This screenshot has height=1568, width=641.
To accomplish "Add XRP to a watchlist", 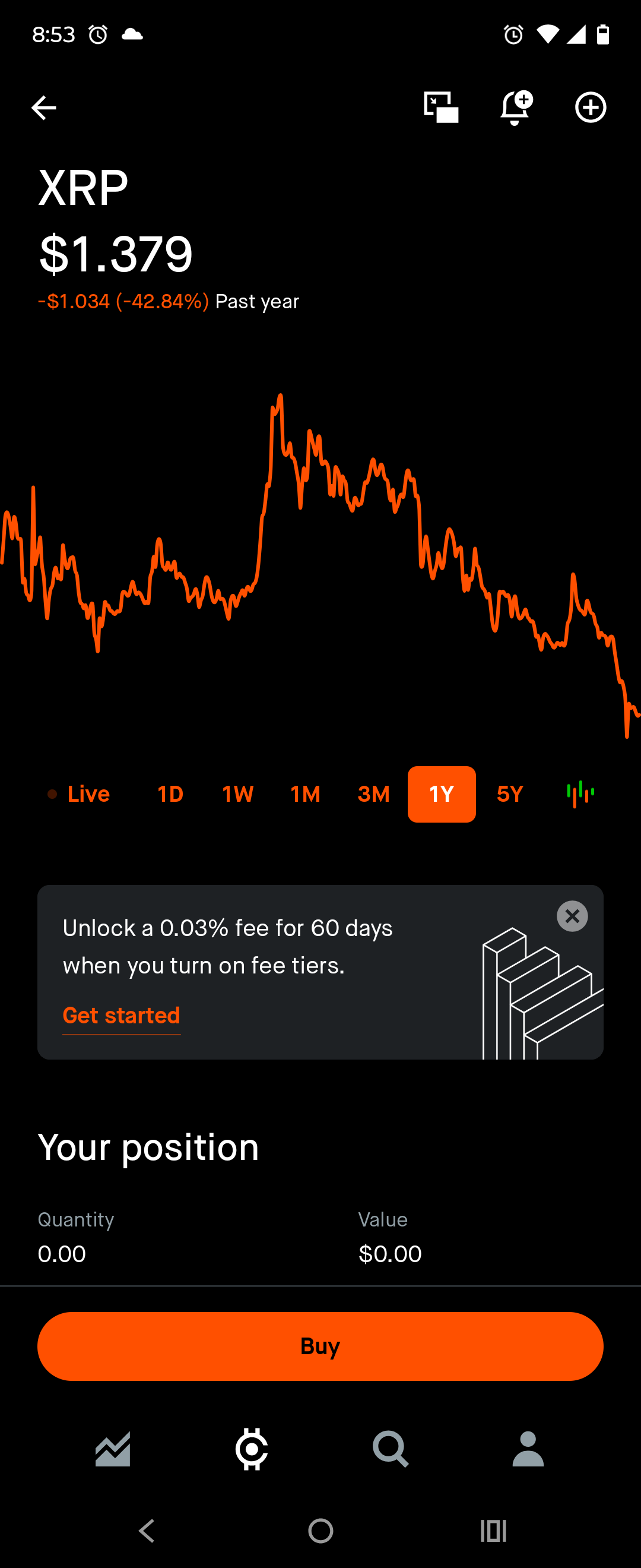I will 591,108.
